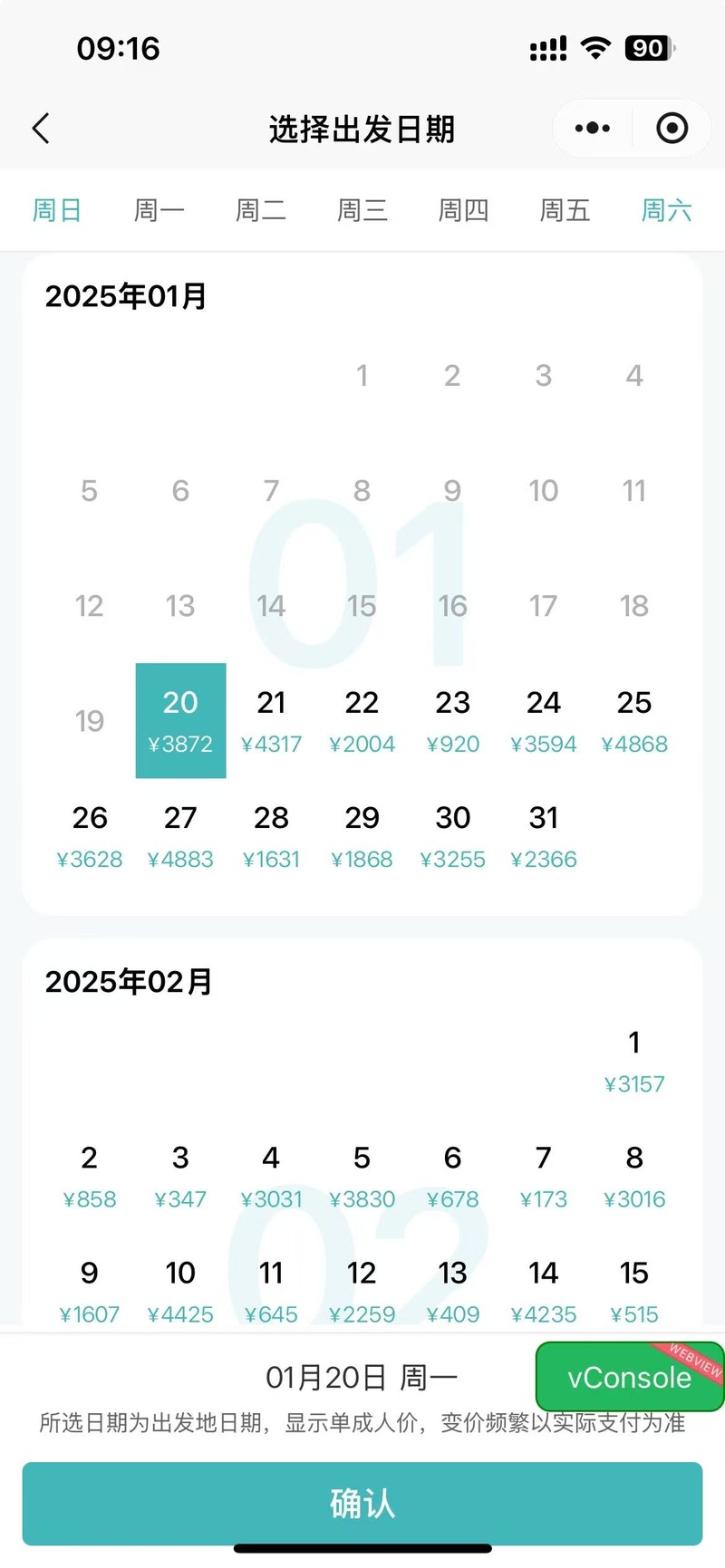Choose January 23 priced ¥920

[452, 721]
